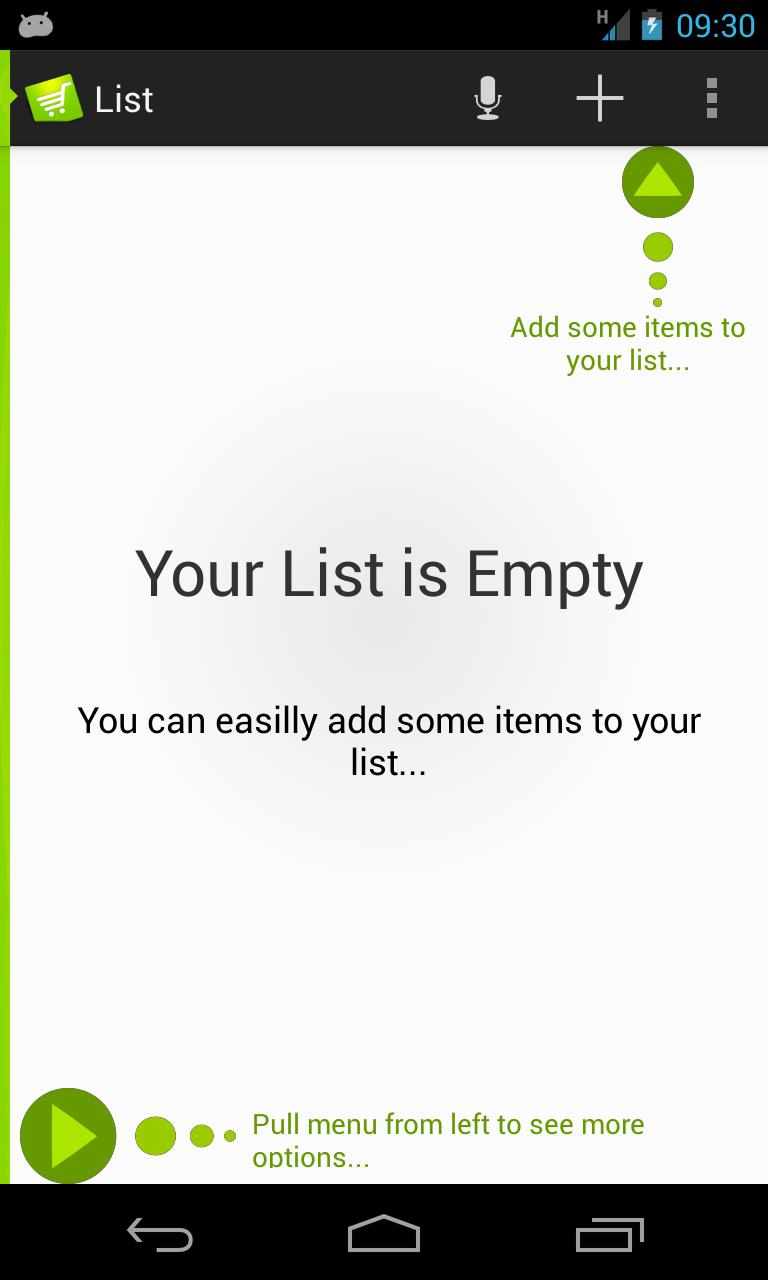Tap the green upward arrow hint circle
Image resolution: width=768 pixels, height=1280 pixels.
657,182
